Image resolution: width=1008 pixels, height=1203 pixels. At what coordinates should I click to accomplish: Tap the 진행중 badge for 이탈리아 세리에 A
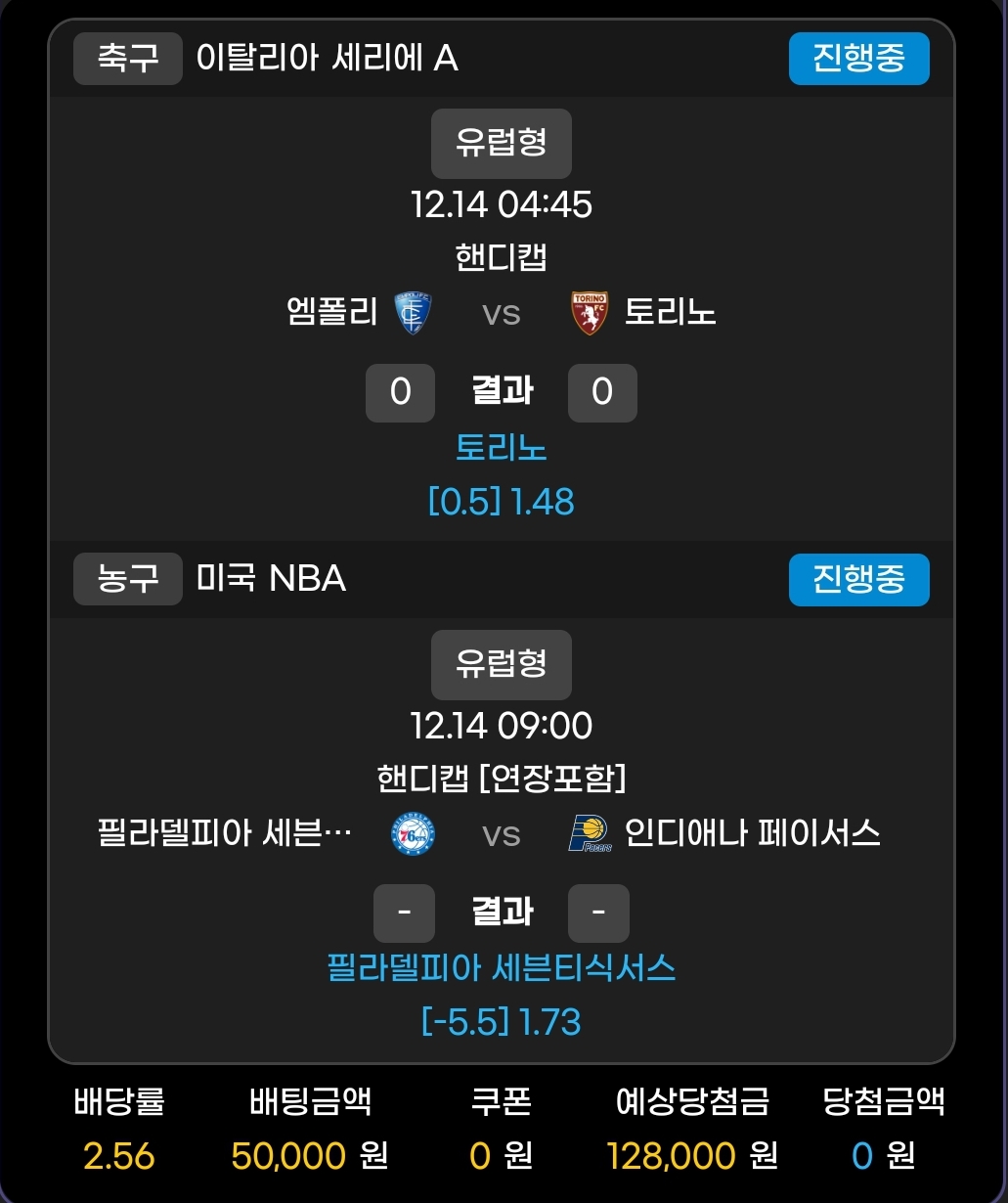tap(858, 59)
